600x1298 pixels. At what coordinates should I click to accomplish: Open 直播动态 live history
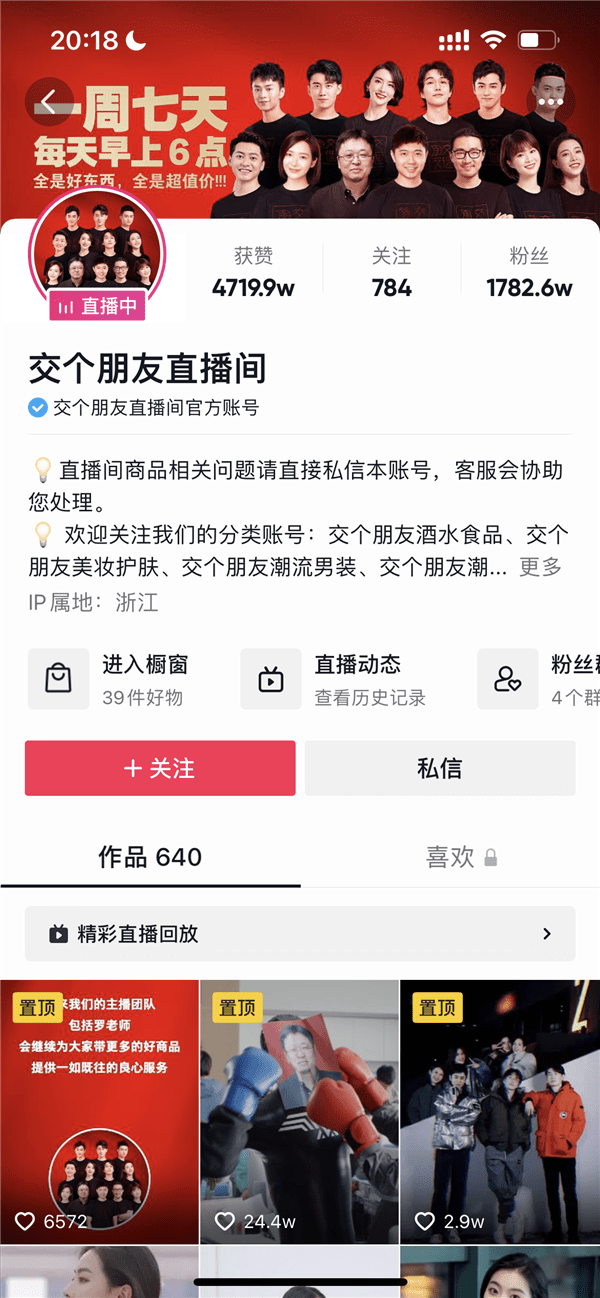coord(334,679)
